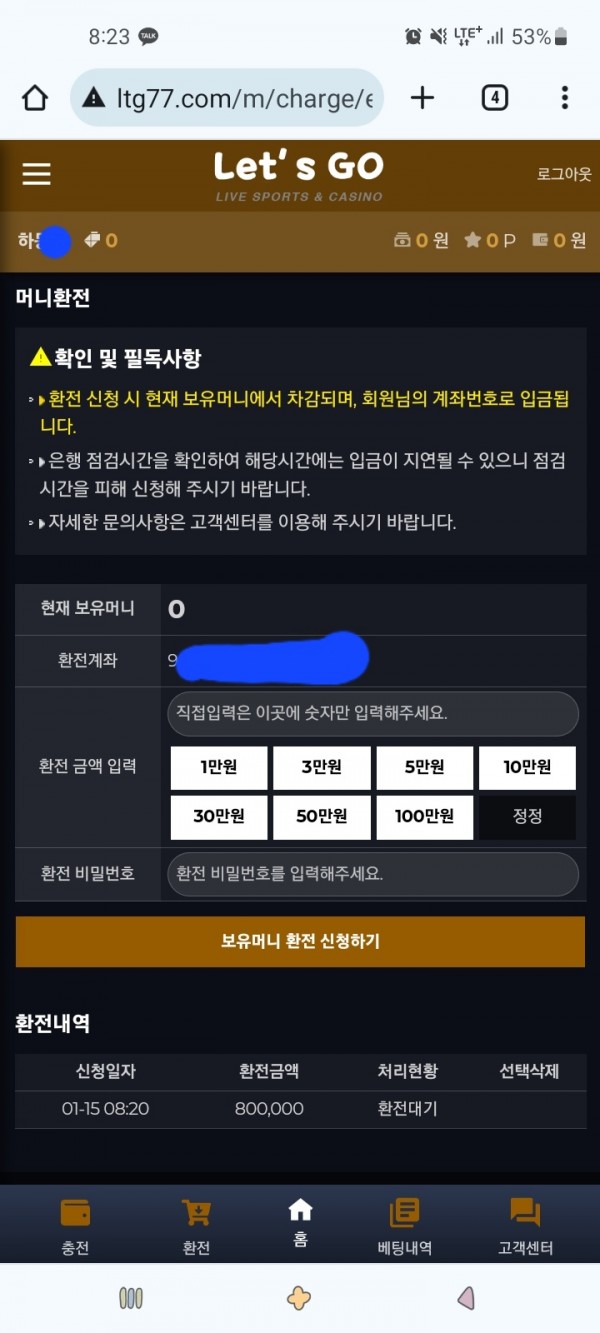
Task: Open the 베팅내역 tab
Action: pos(404,1227)
